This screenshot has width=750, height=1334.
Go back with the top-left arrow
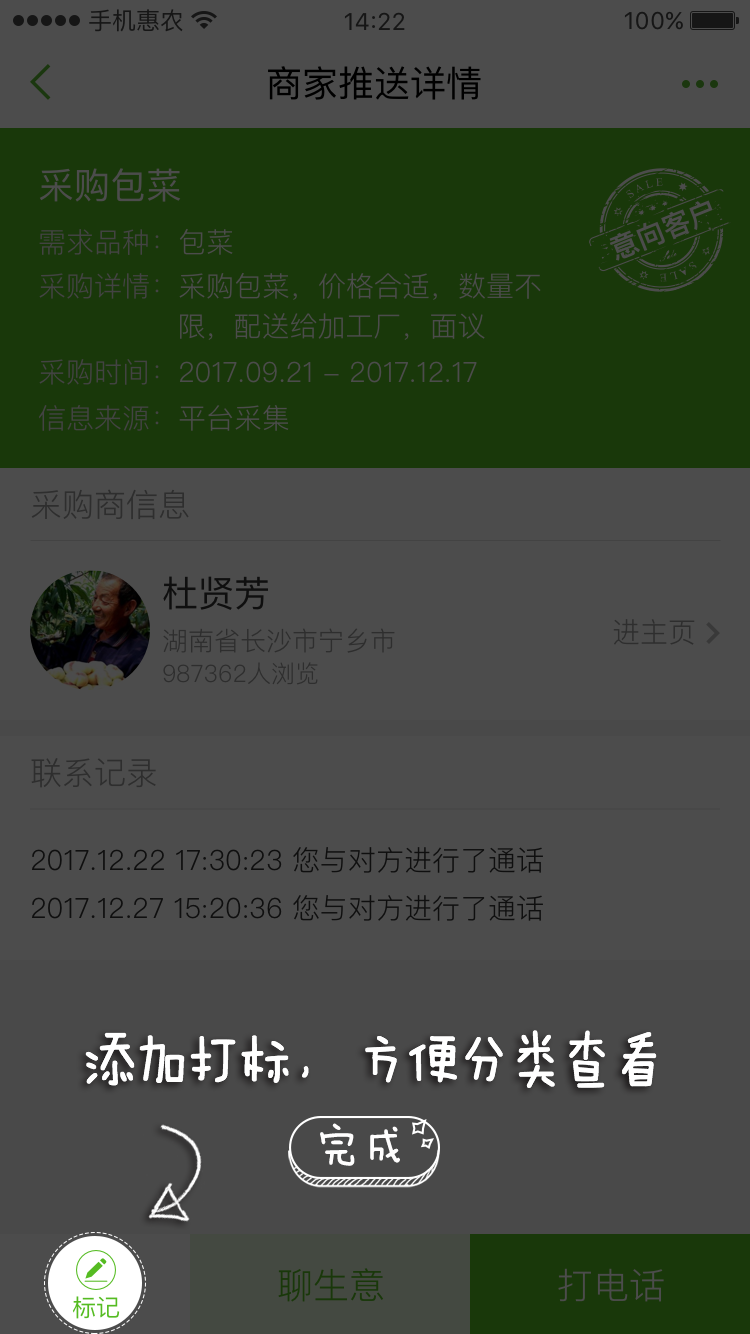click(40, 83)
